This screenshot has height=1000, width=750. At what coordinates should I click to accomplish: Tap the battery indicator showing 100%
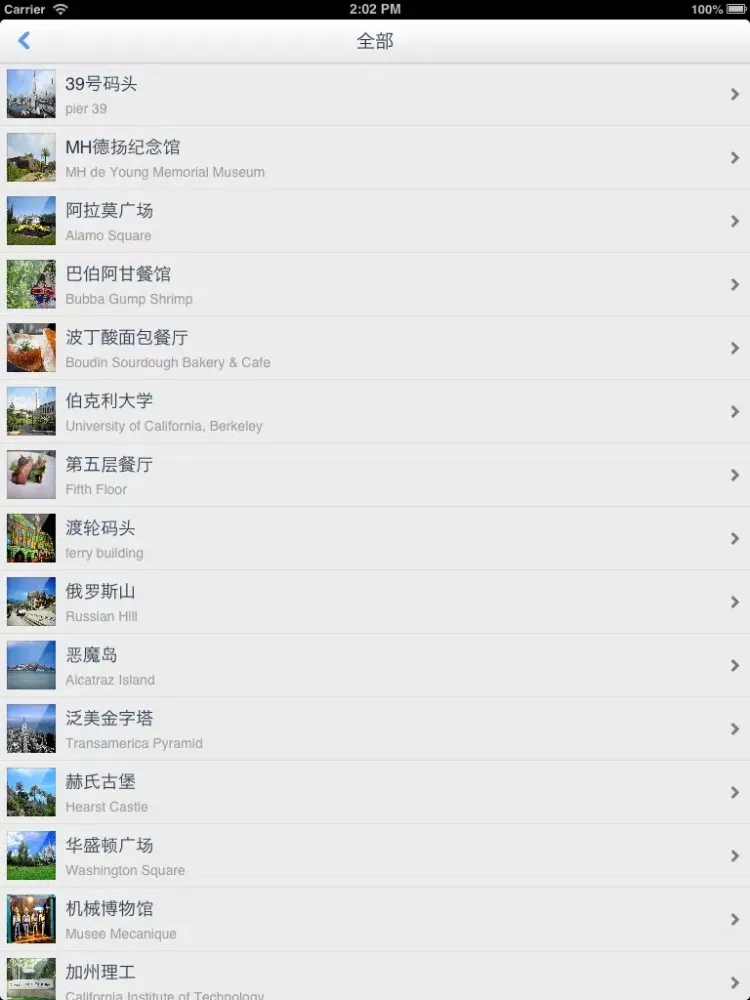tap(732, 10)
